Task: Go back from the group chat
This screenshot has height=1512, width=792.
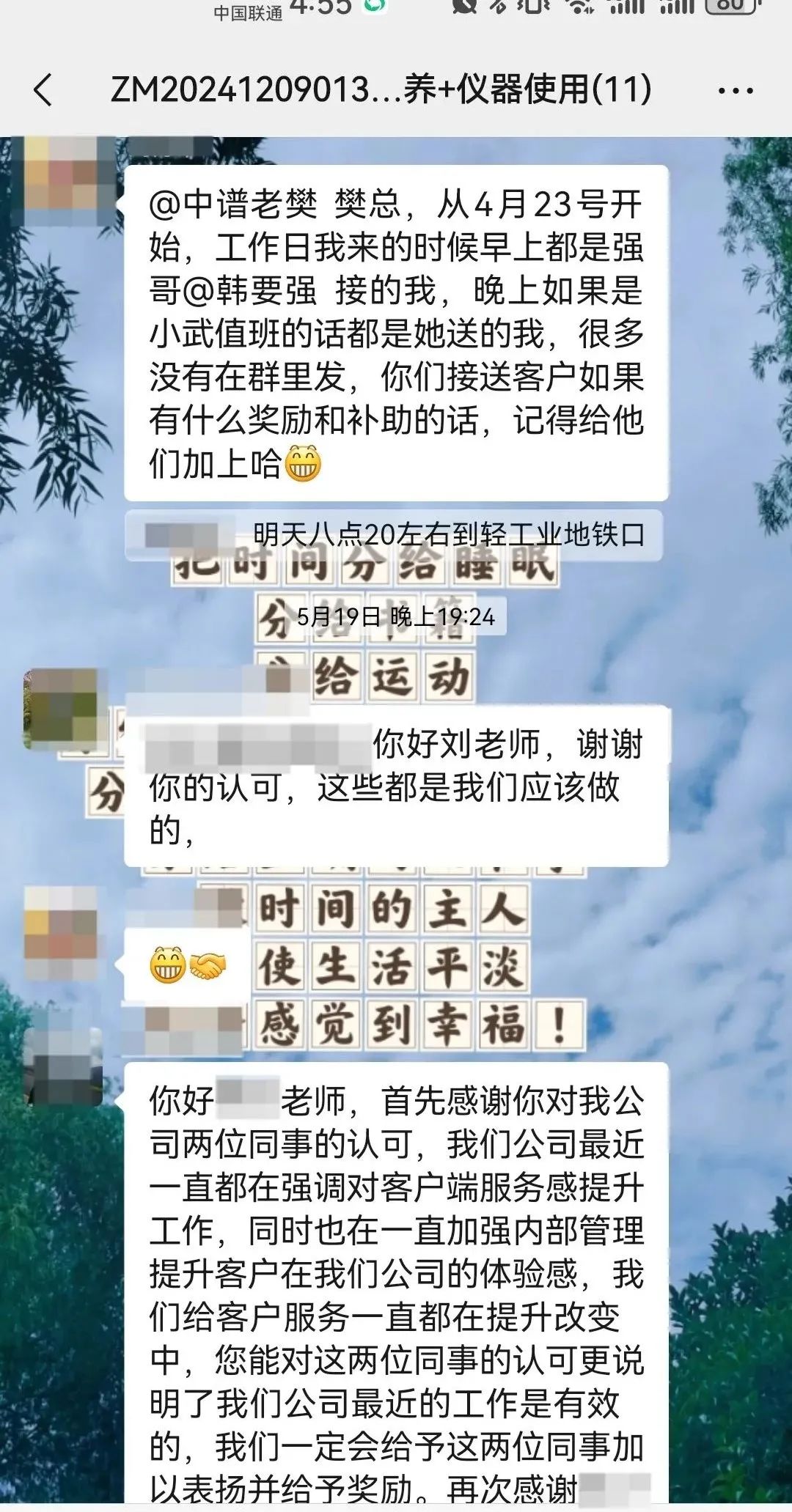Action: [x=43, y=91]
